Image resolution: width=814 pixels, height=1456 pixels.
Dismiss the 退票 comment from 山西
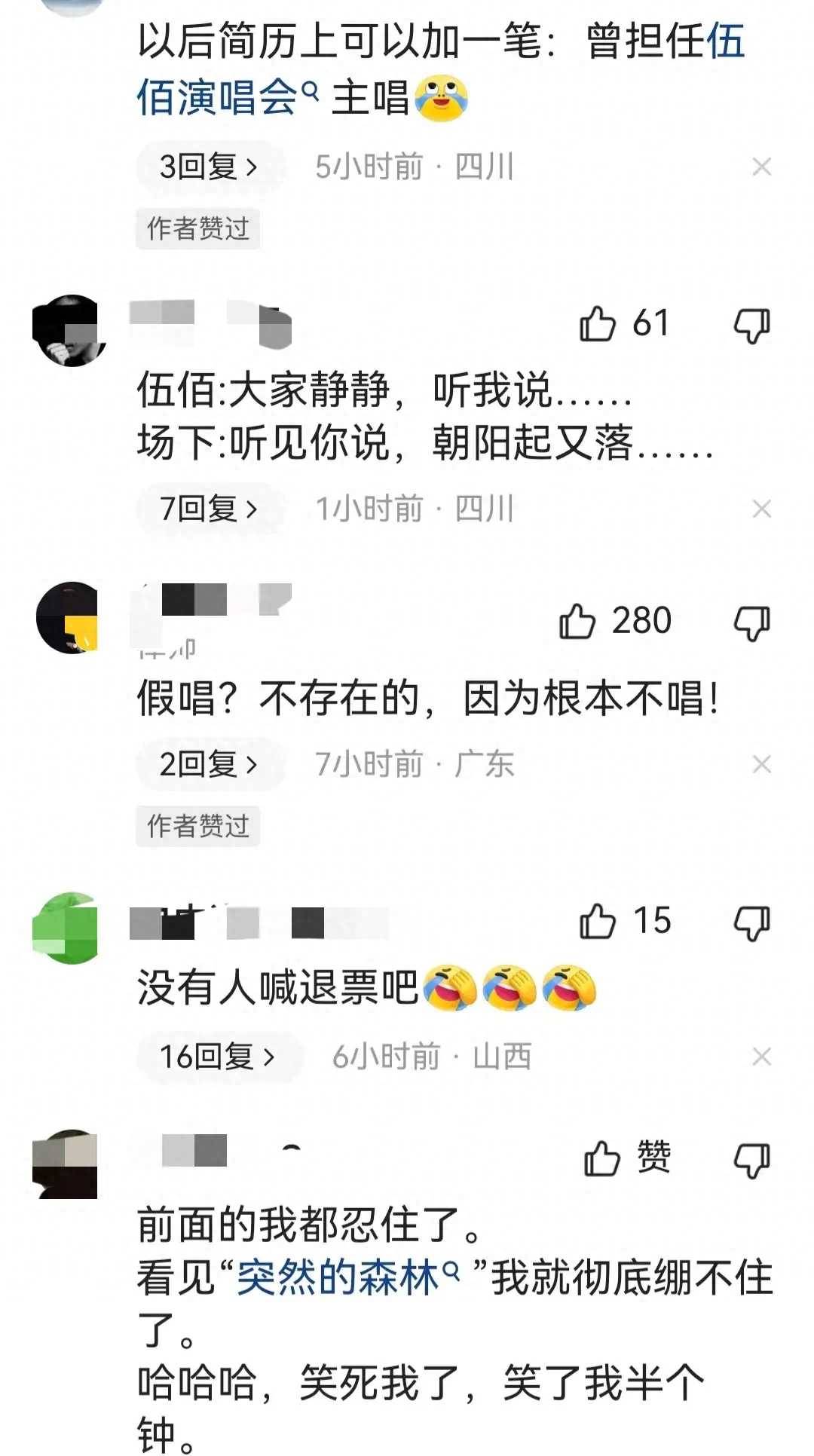[x=761, y=1057]
